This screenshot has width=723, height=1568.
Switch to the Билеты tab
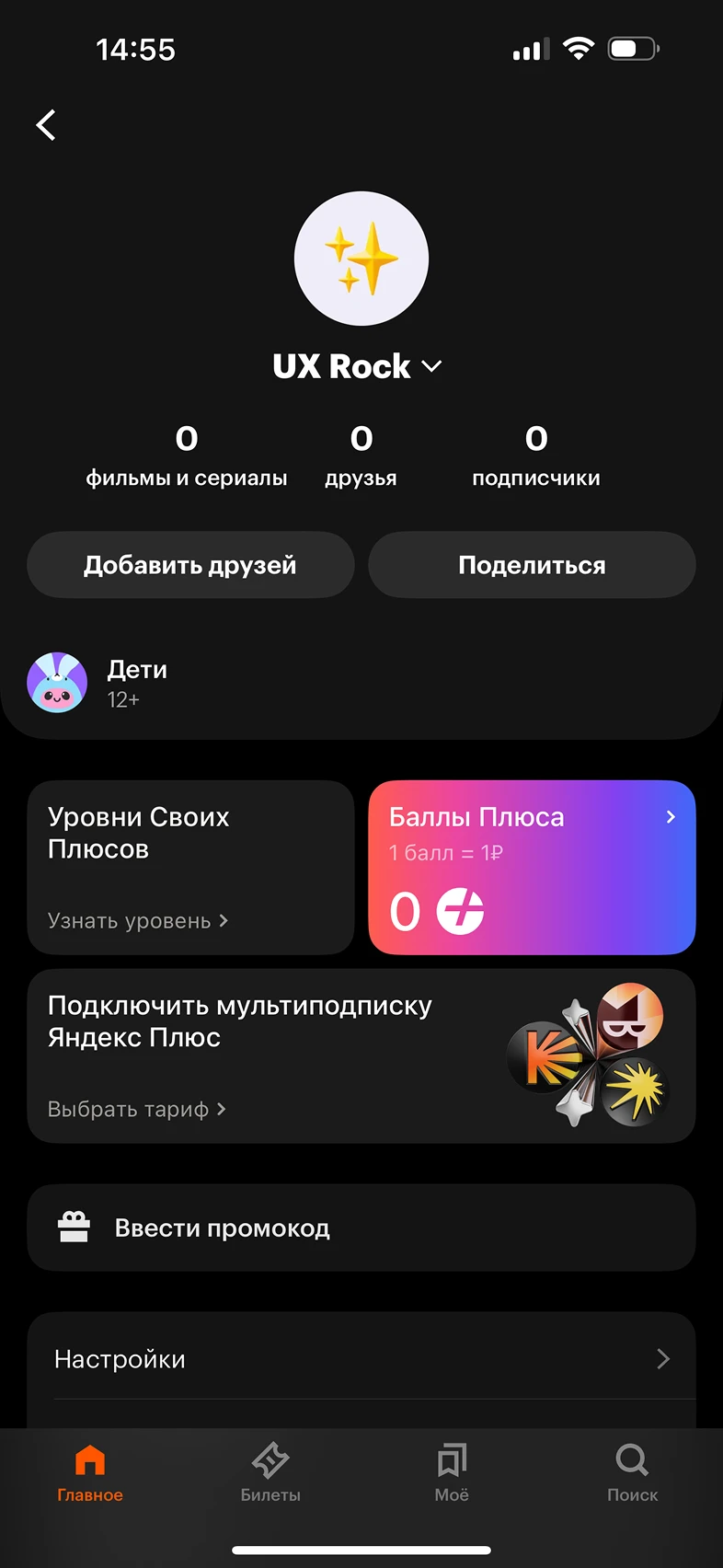(270, 1472)
